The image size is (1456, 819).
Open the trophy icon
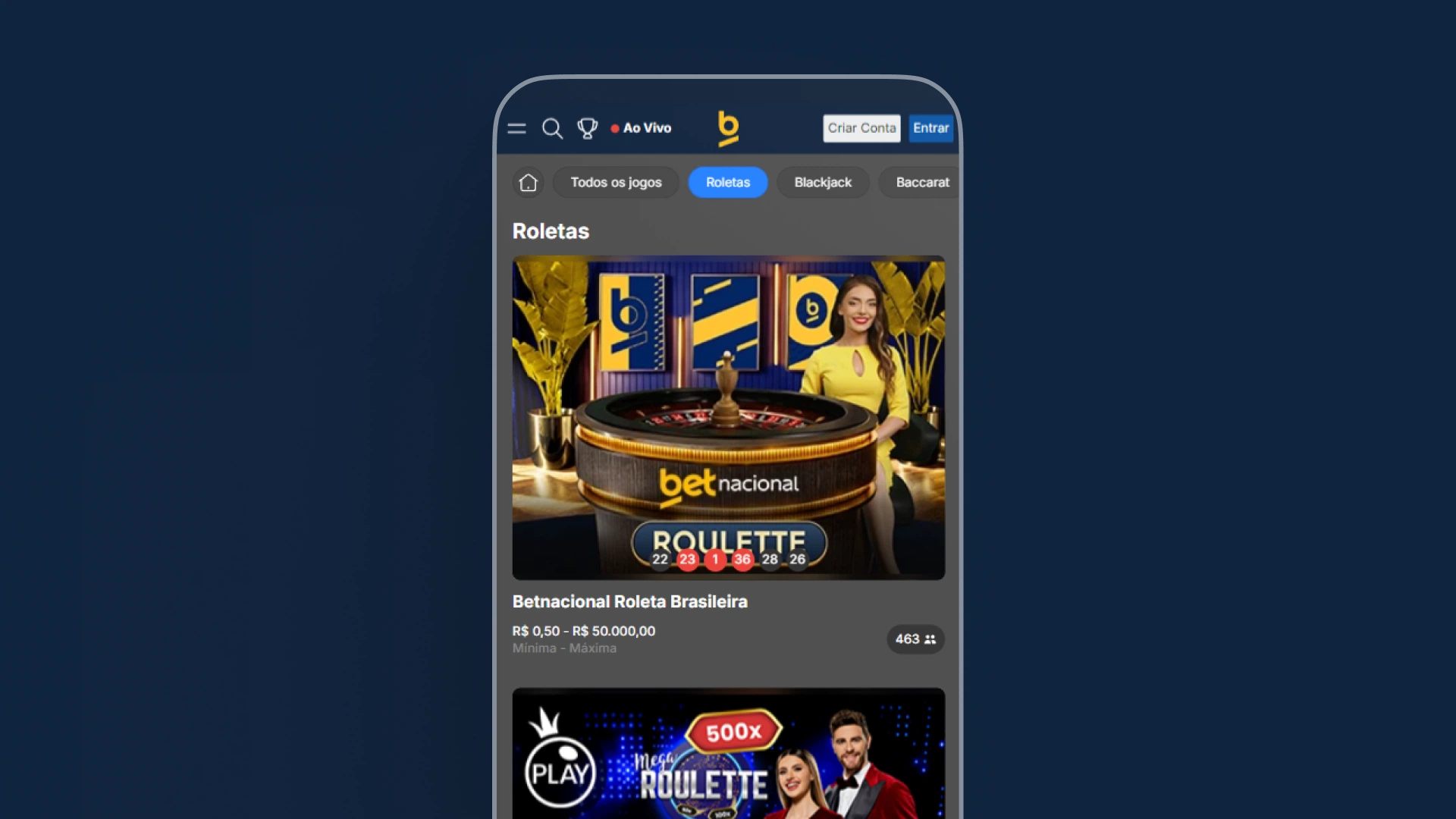coord(587,128)
